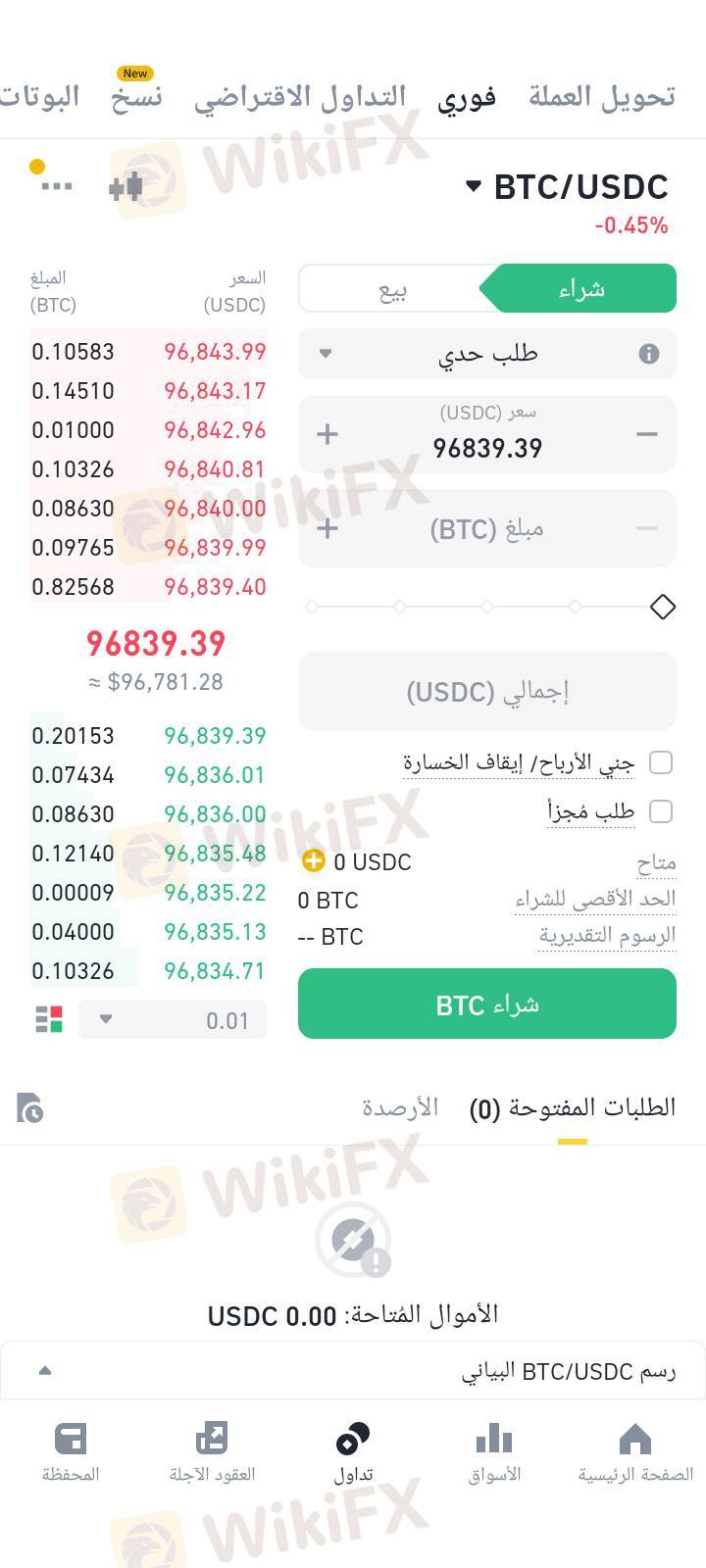Tap the yellow plus to add USDC
The height and width of the screenshot is (1568, 706).
(x=313, y=861)
